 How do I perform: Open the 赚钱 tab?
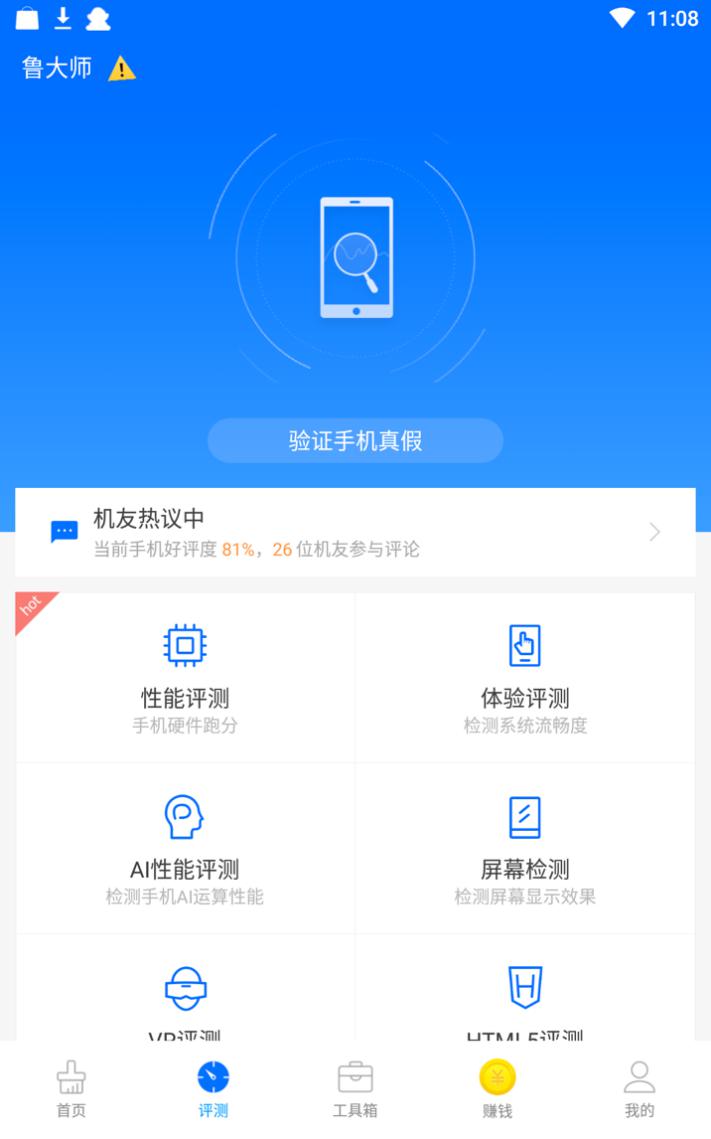click(497, 1089)
